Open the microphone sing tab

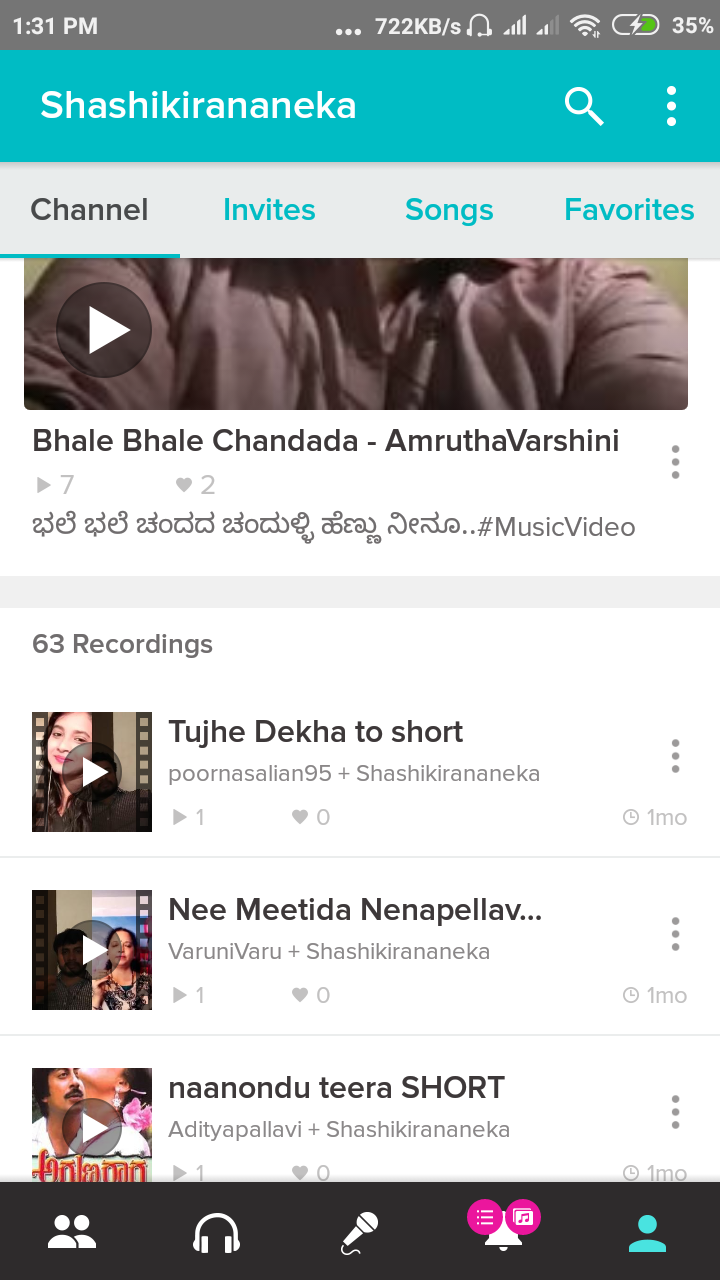[360, 1232]
